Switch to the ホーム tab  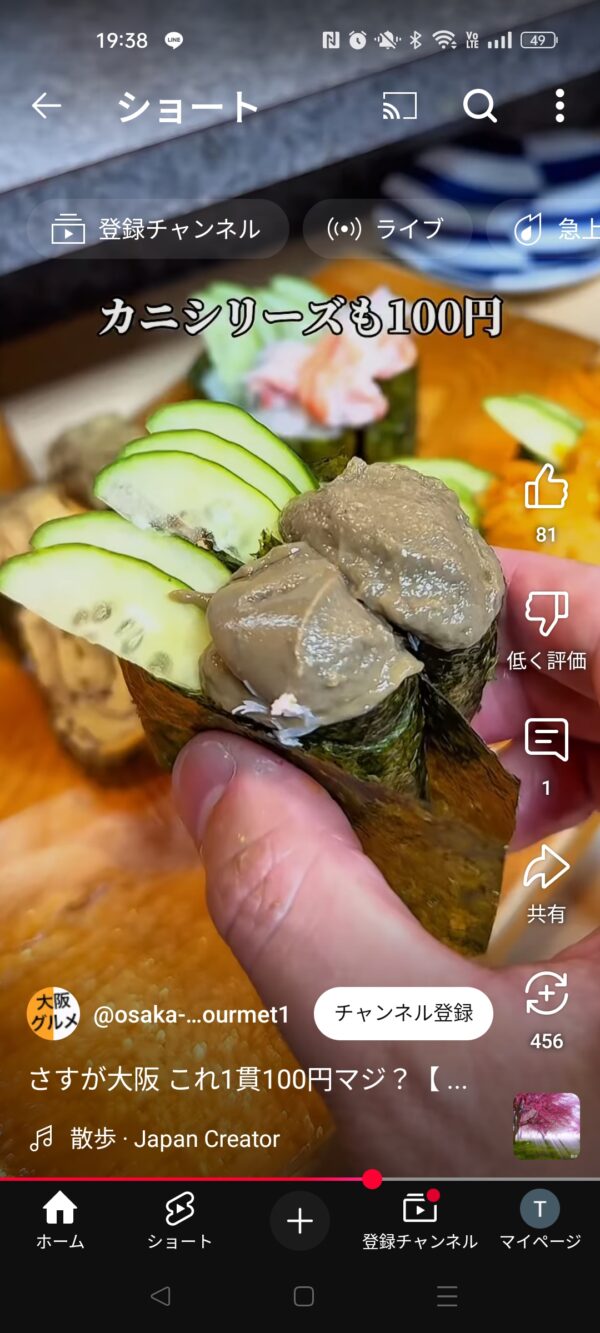coord(60,1221)
